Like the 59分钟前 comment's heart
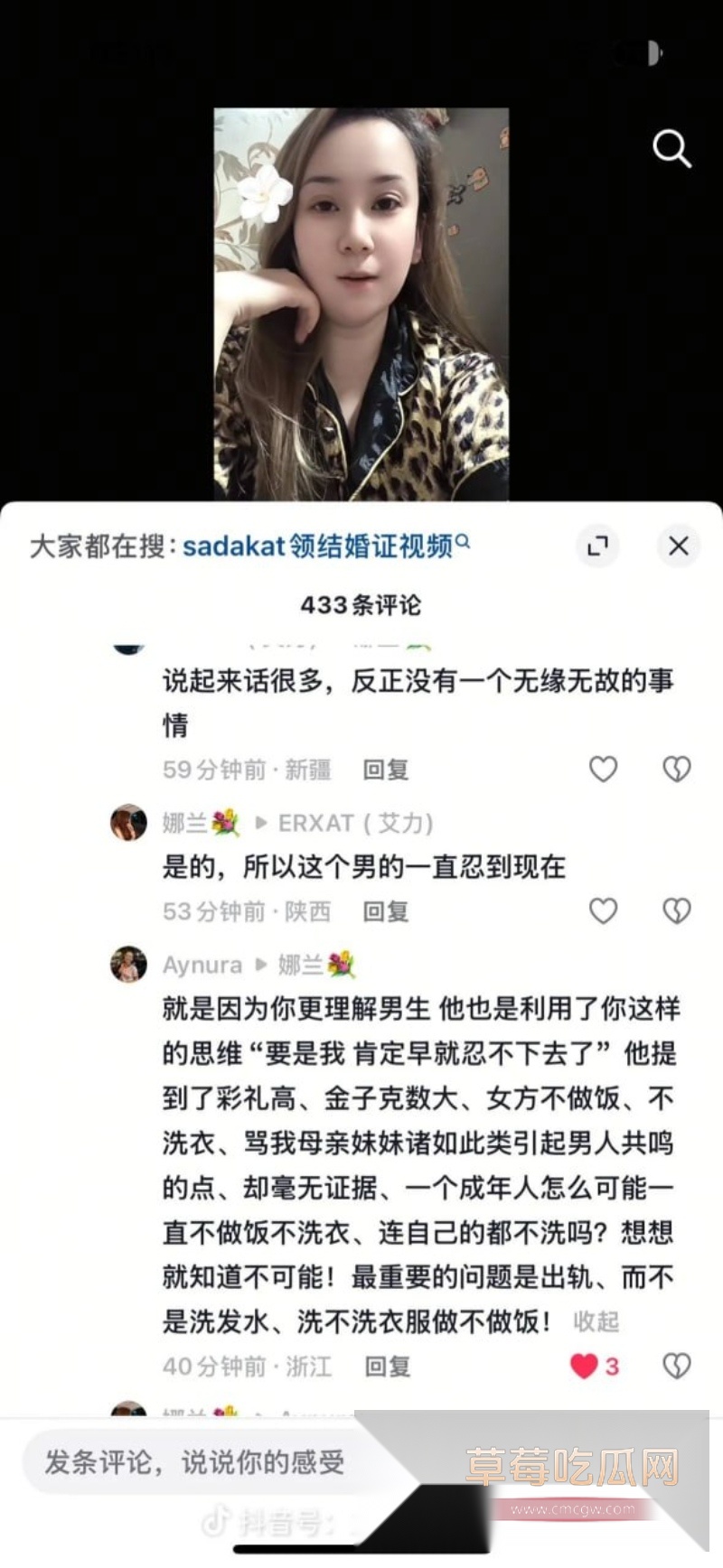 pyautogui.click(x=603, y=769)
